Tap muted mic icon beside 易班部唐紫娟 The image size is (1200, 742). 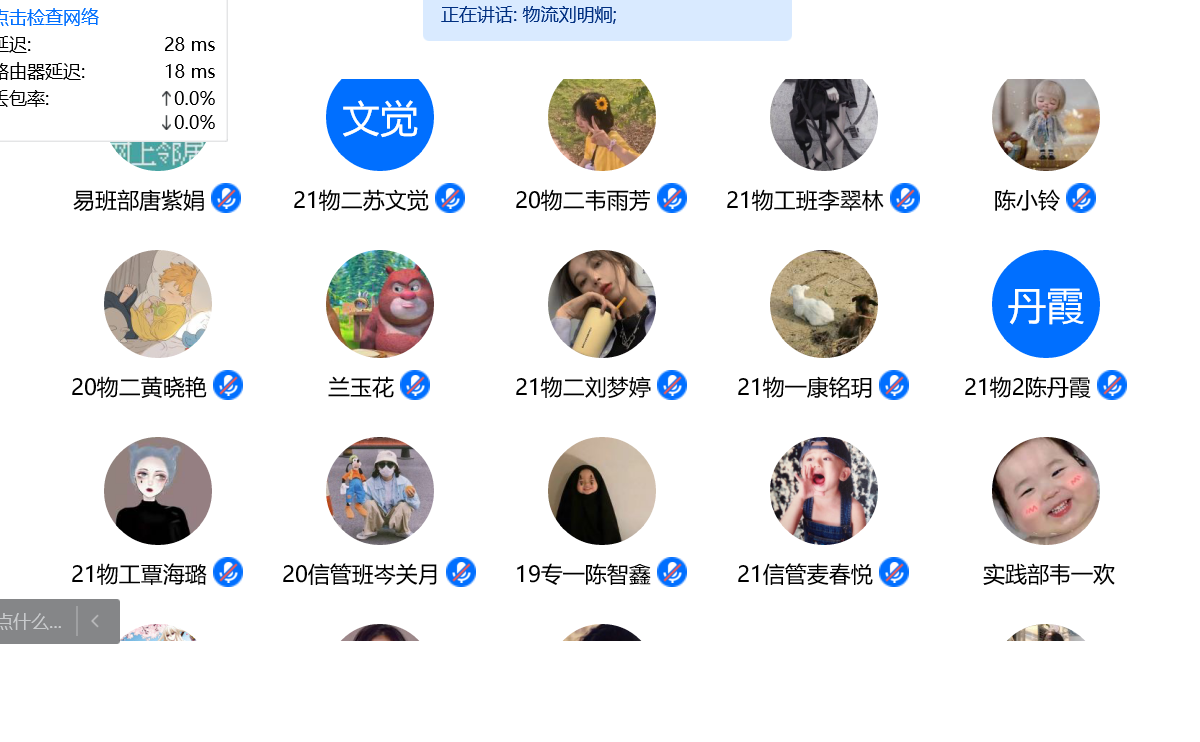coord(226,199)
